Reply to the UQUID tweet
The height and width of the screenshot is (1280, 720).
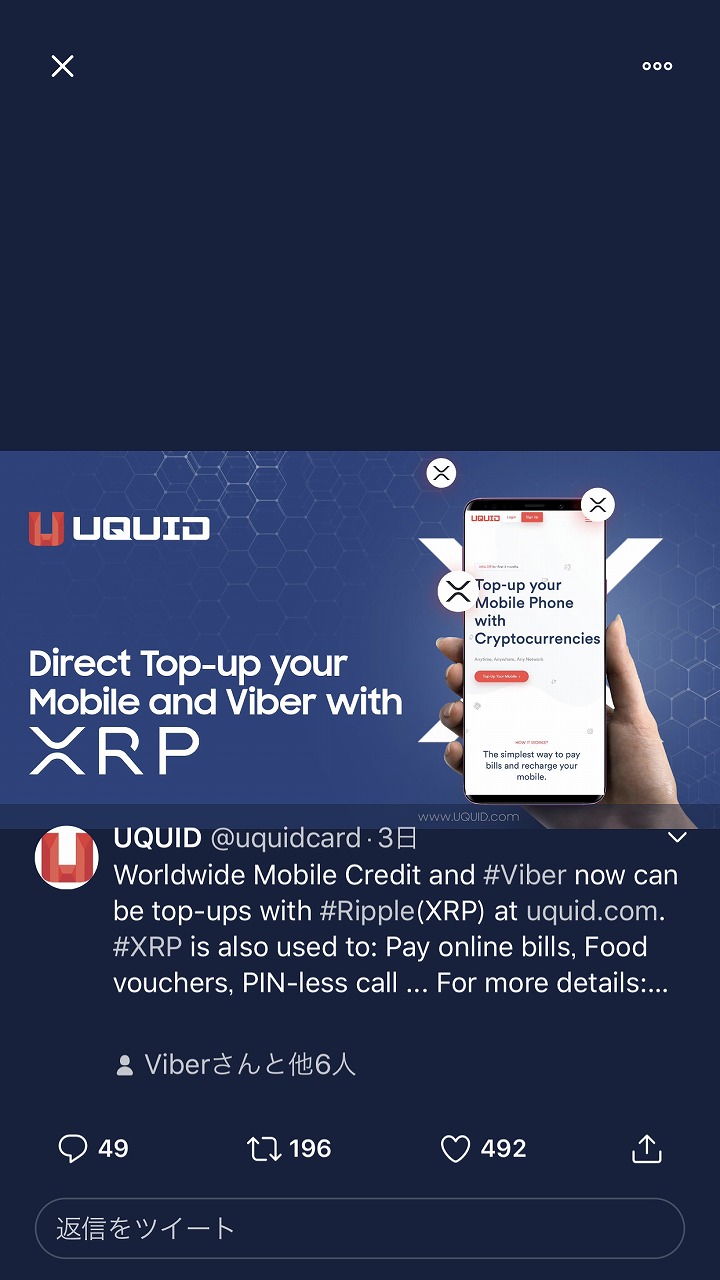coord(73,1148)
